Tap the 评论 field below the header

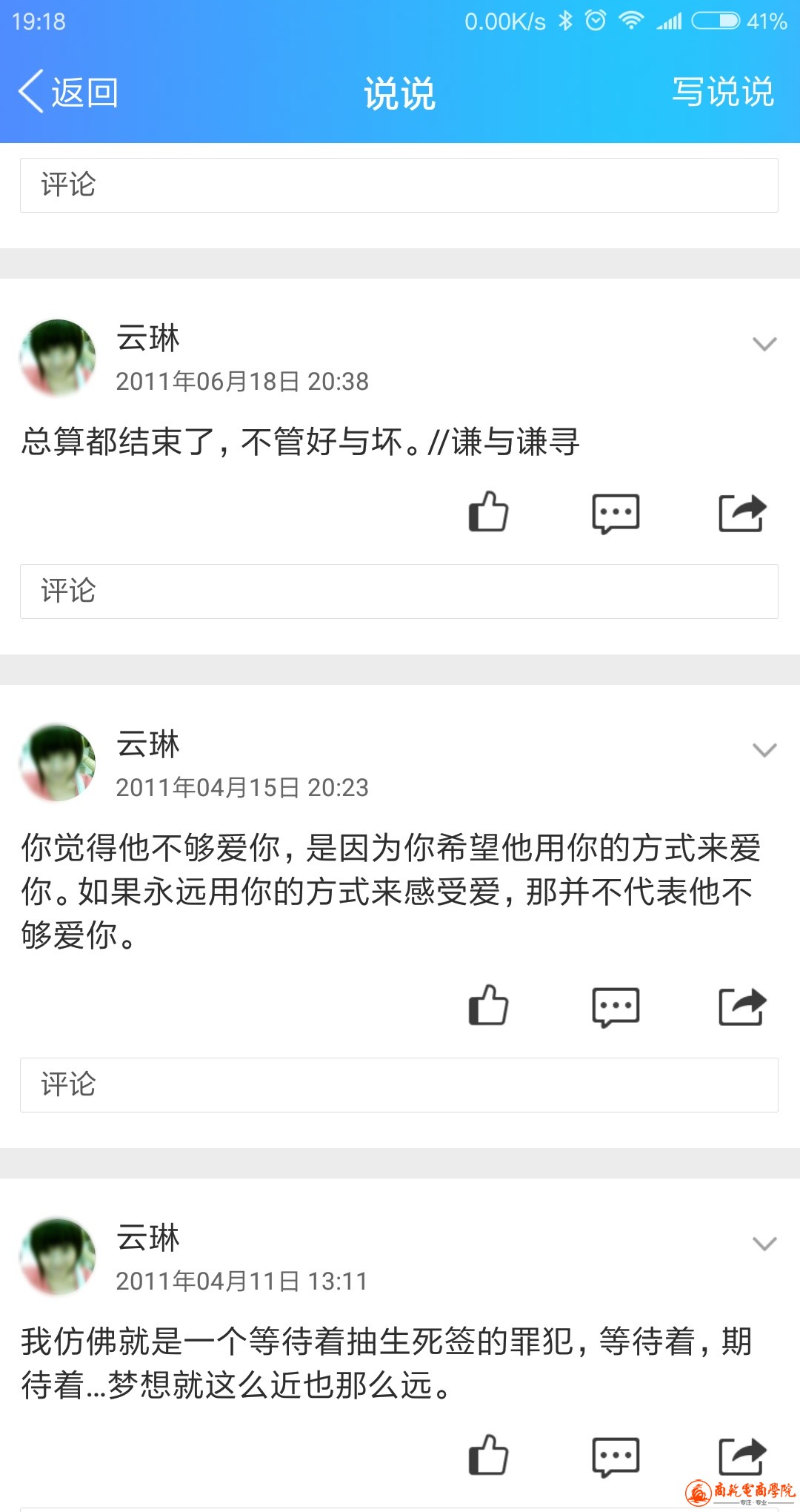399,185
